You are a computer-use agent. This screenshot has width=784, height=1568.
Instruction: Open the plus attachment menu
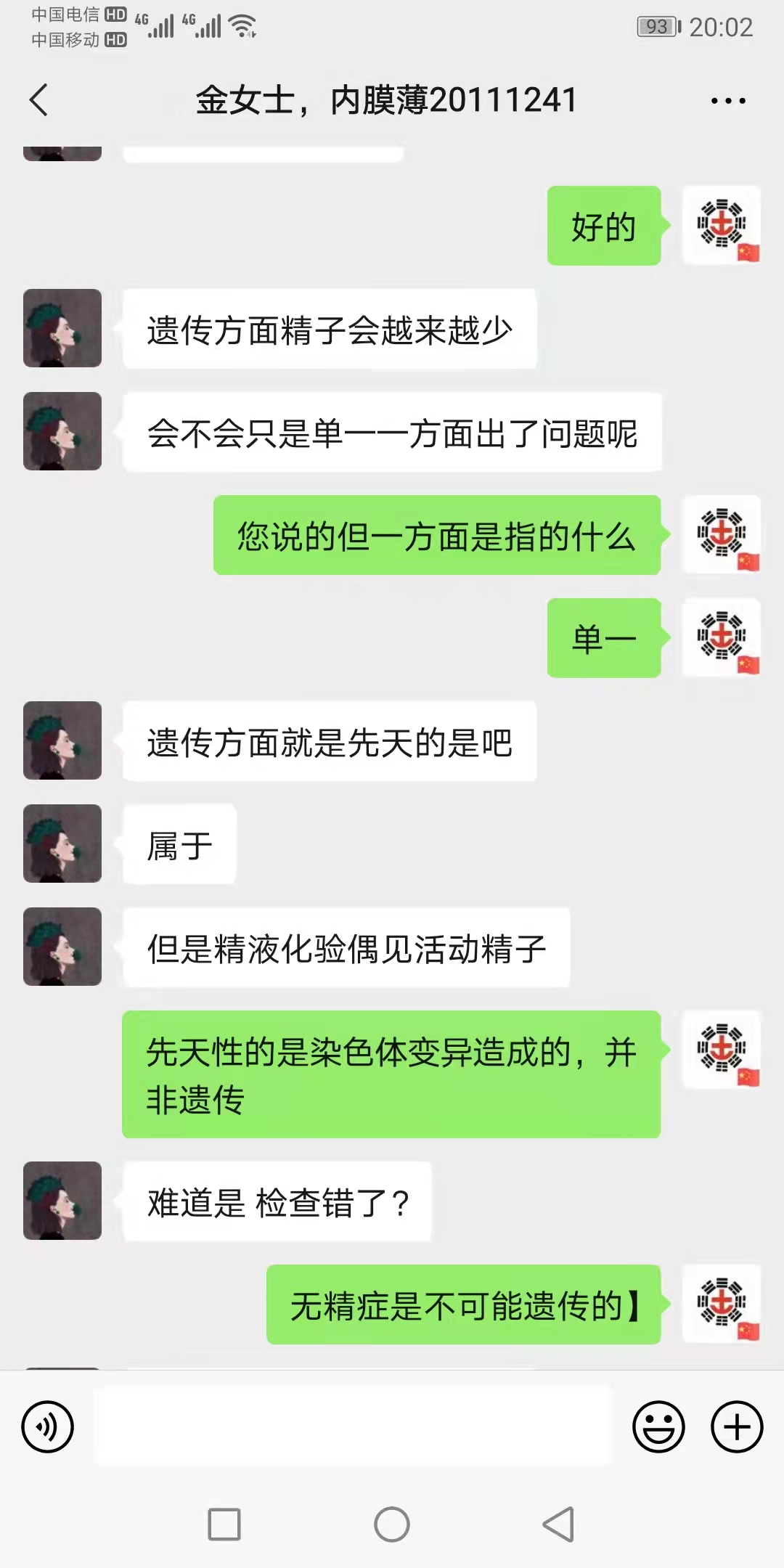(737, 1426)
